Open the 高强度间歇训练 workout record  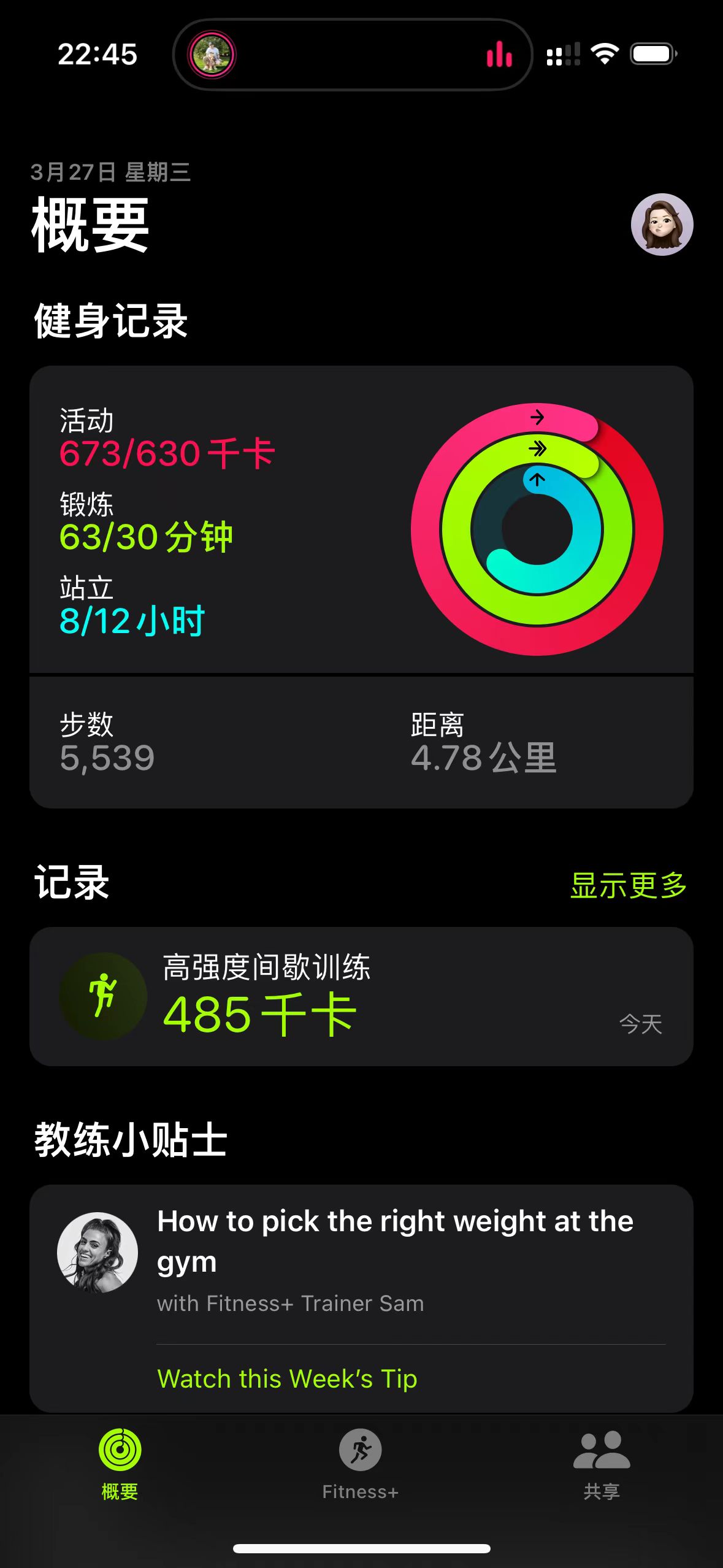pos(361,996)
